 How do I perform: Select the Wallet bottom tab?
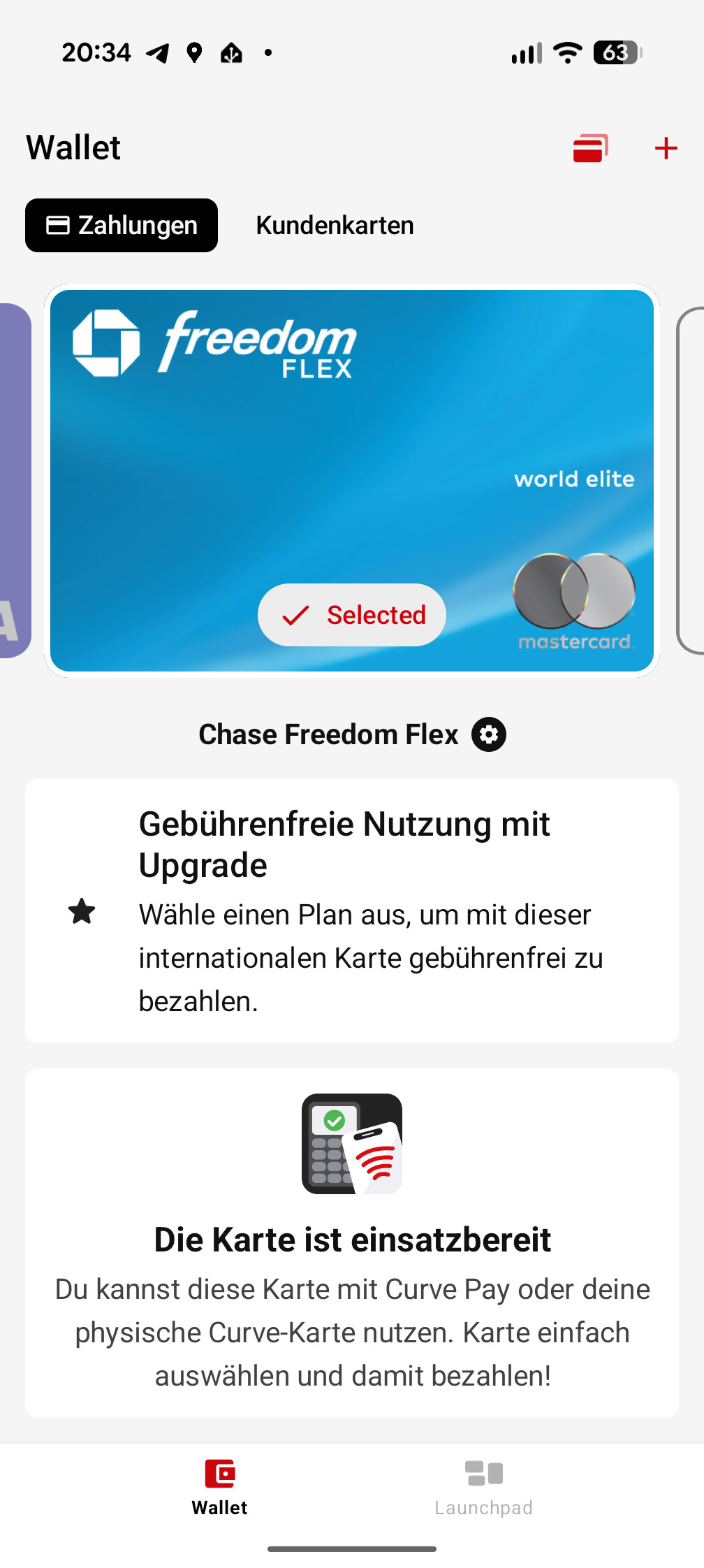click(x=219, y=1488)
